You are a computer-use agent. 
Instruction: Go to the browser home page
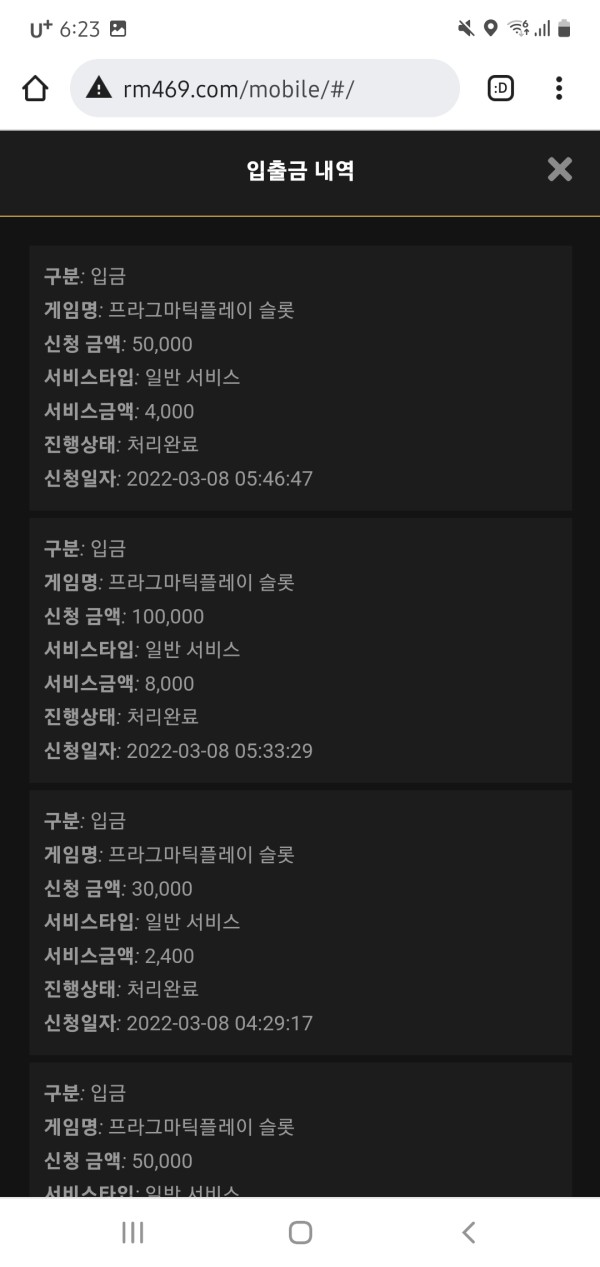click(35, 89)
